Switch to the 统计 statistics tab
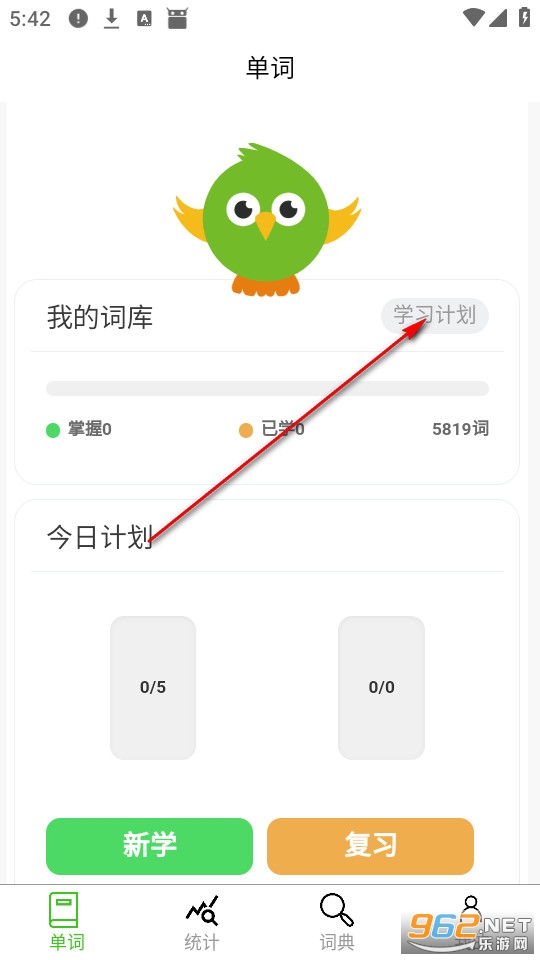This screenshot has width=540, height=960. pyautogui.click(x=201, y=923)
